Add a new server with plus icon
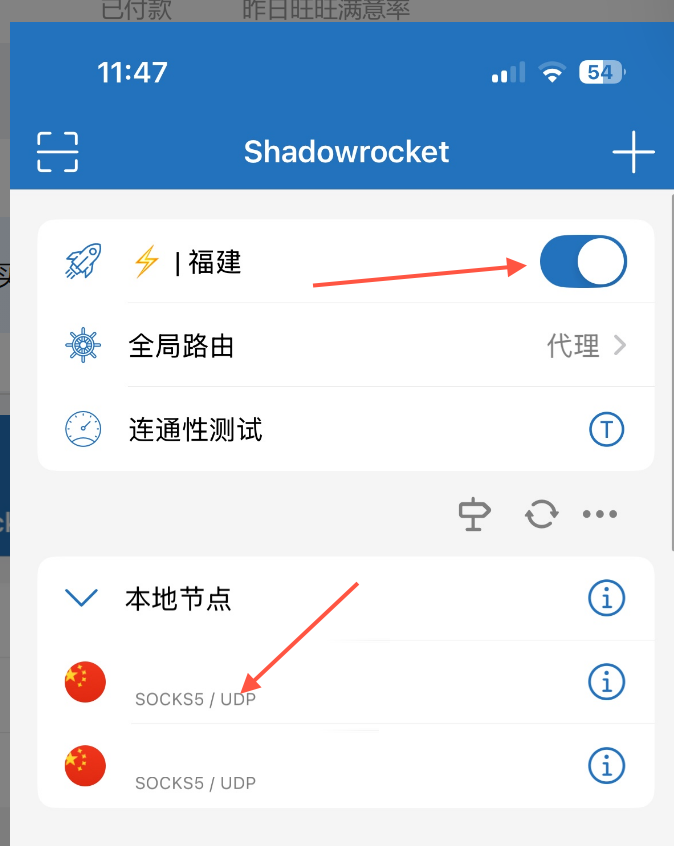Screen dimensions: 674x846 633,152
